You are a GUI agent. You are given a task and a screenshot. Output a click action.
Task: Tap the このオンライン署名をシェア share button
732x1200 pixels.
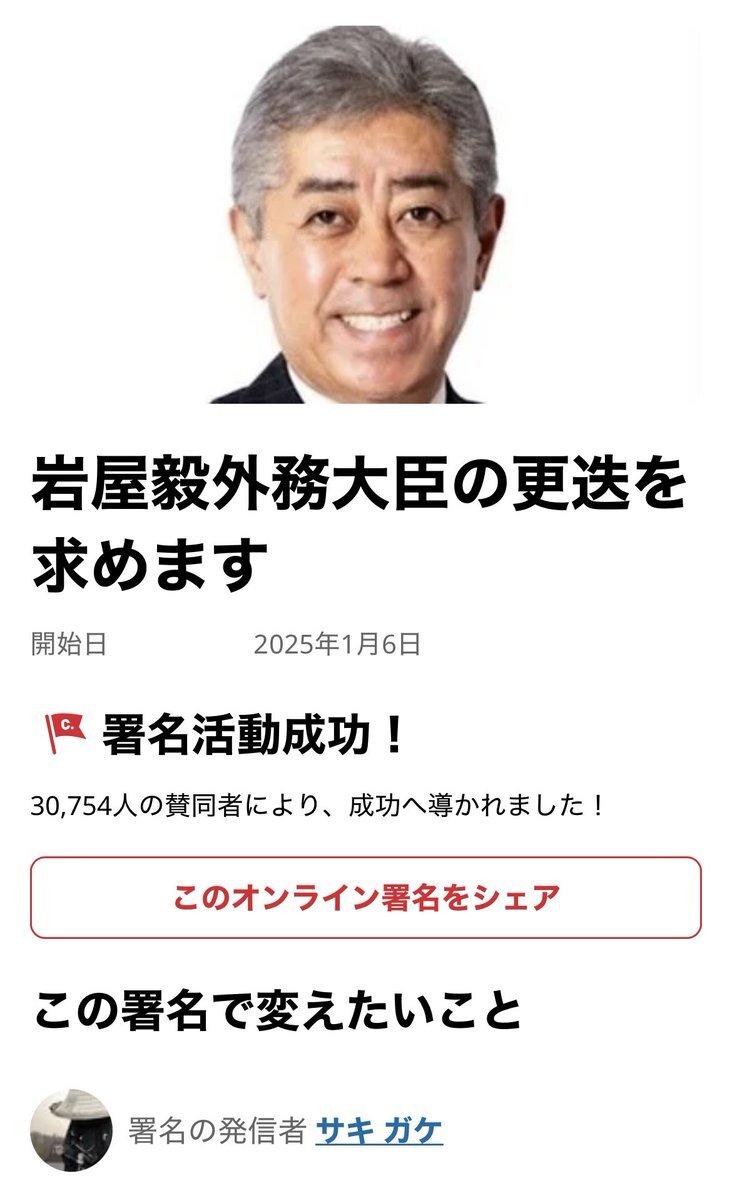click(366, 897)
